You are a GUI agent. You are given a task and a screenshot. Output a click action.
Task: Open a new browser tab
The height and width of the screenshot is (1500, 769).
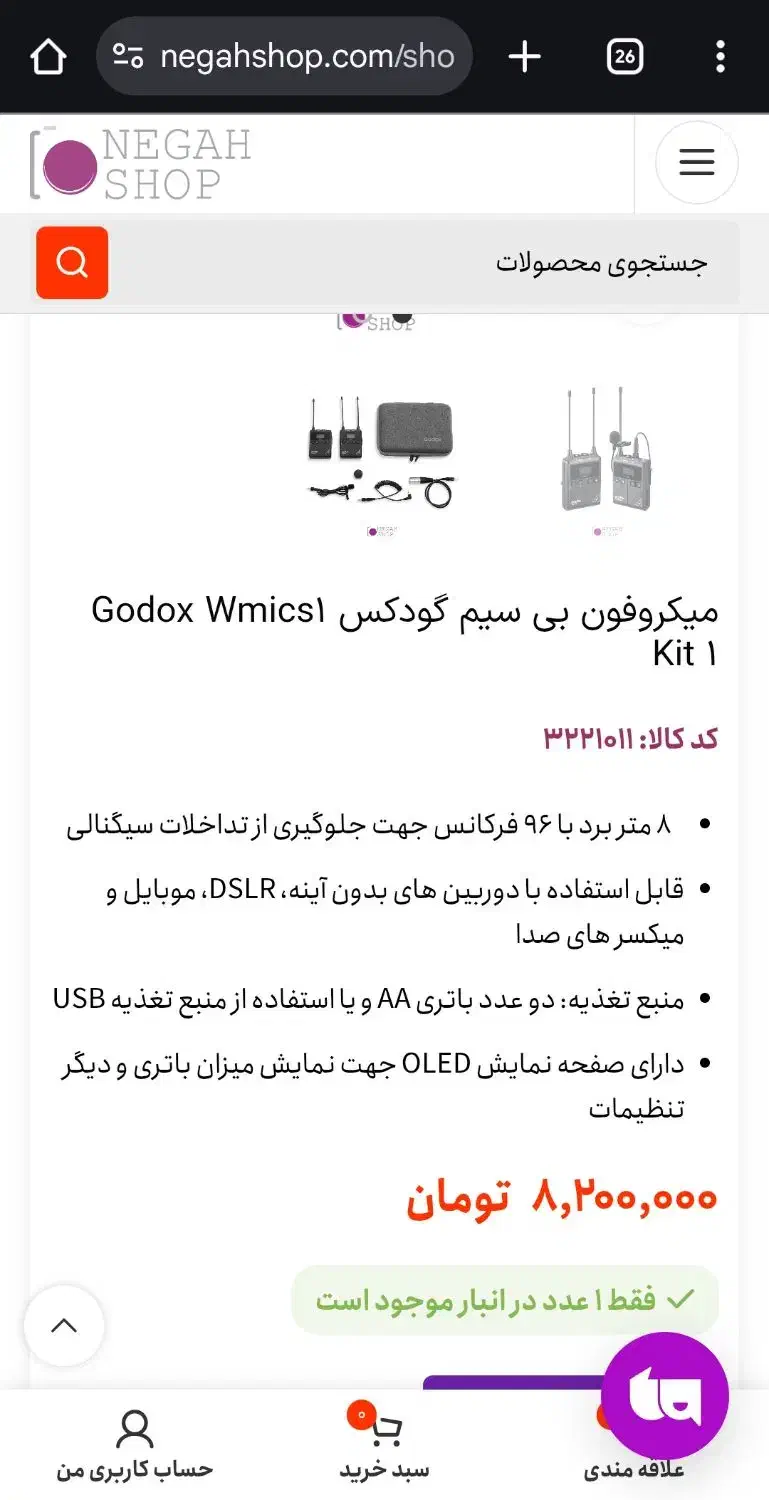tap(524, 57)
